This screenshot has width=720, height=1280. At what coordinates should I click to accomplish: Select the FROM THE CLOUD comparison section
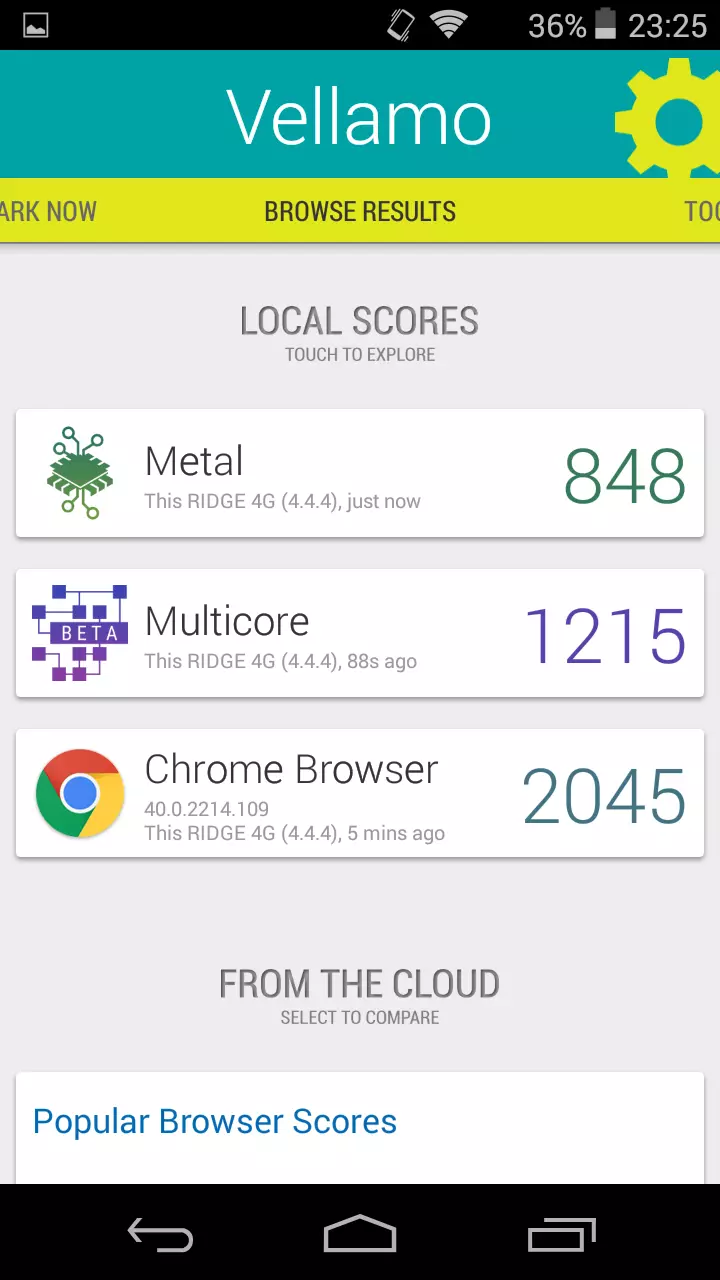(360, 983)
